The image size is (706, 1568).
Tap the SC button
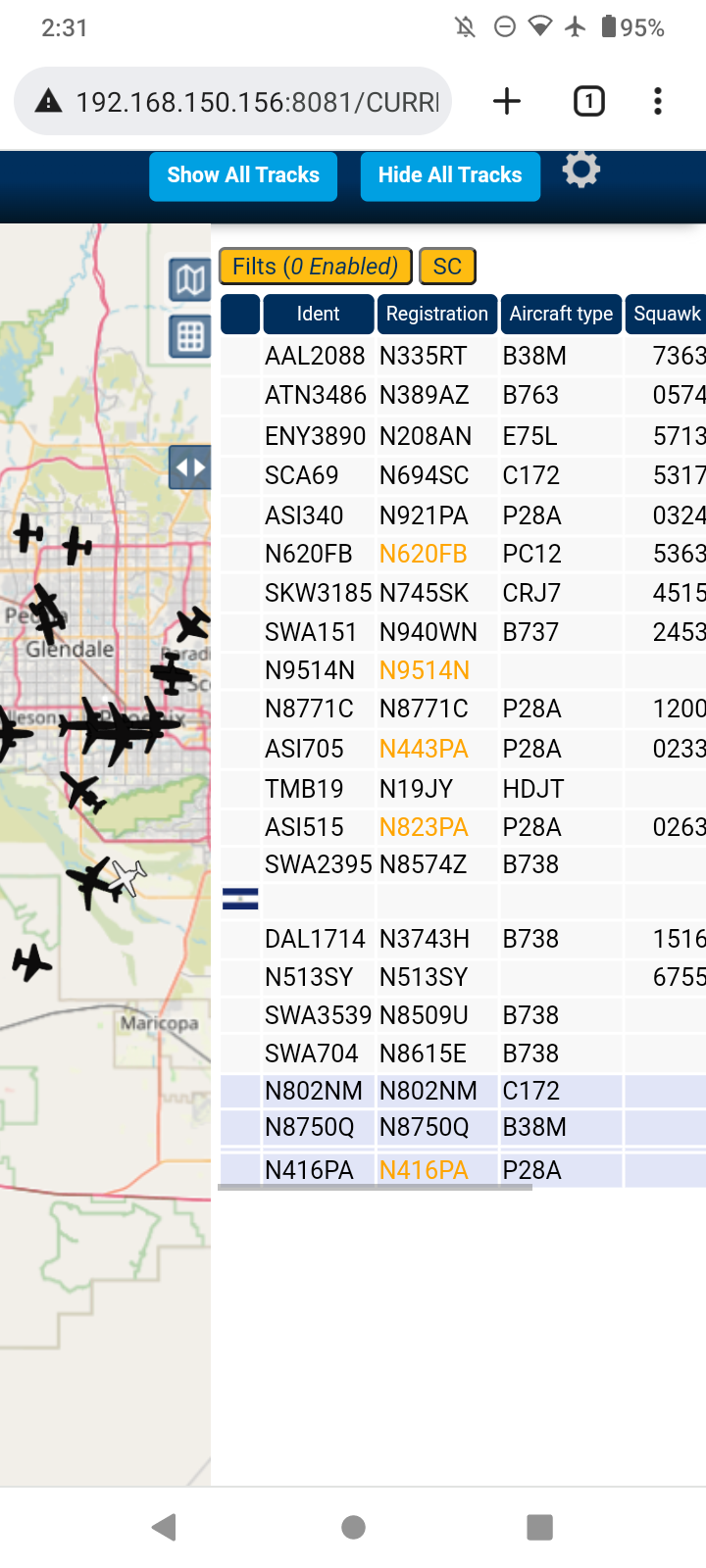[447, 267]
